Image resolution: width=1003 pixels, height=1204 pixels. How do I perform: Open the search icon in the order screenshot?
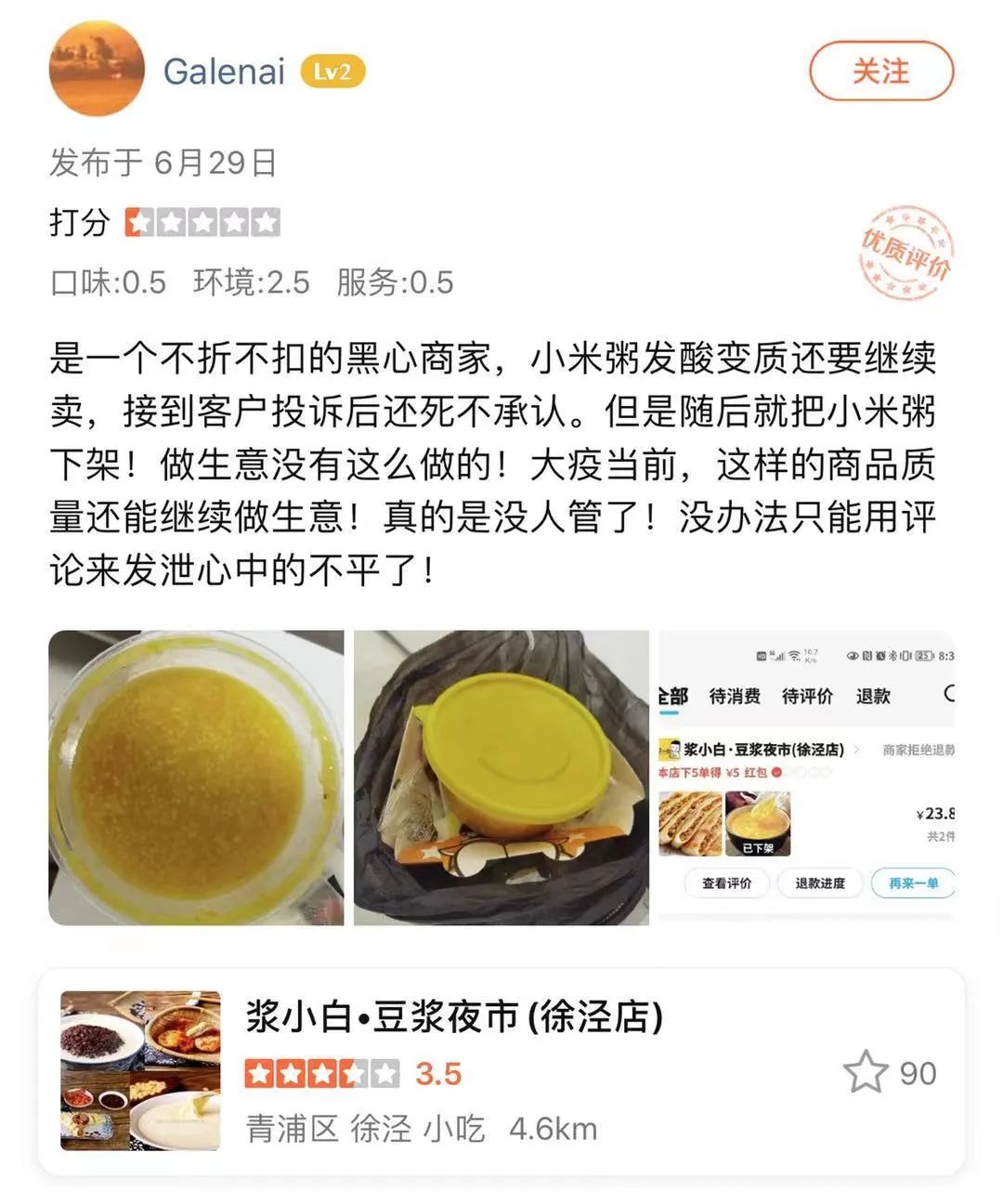coord(948,694)
